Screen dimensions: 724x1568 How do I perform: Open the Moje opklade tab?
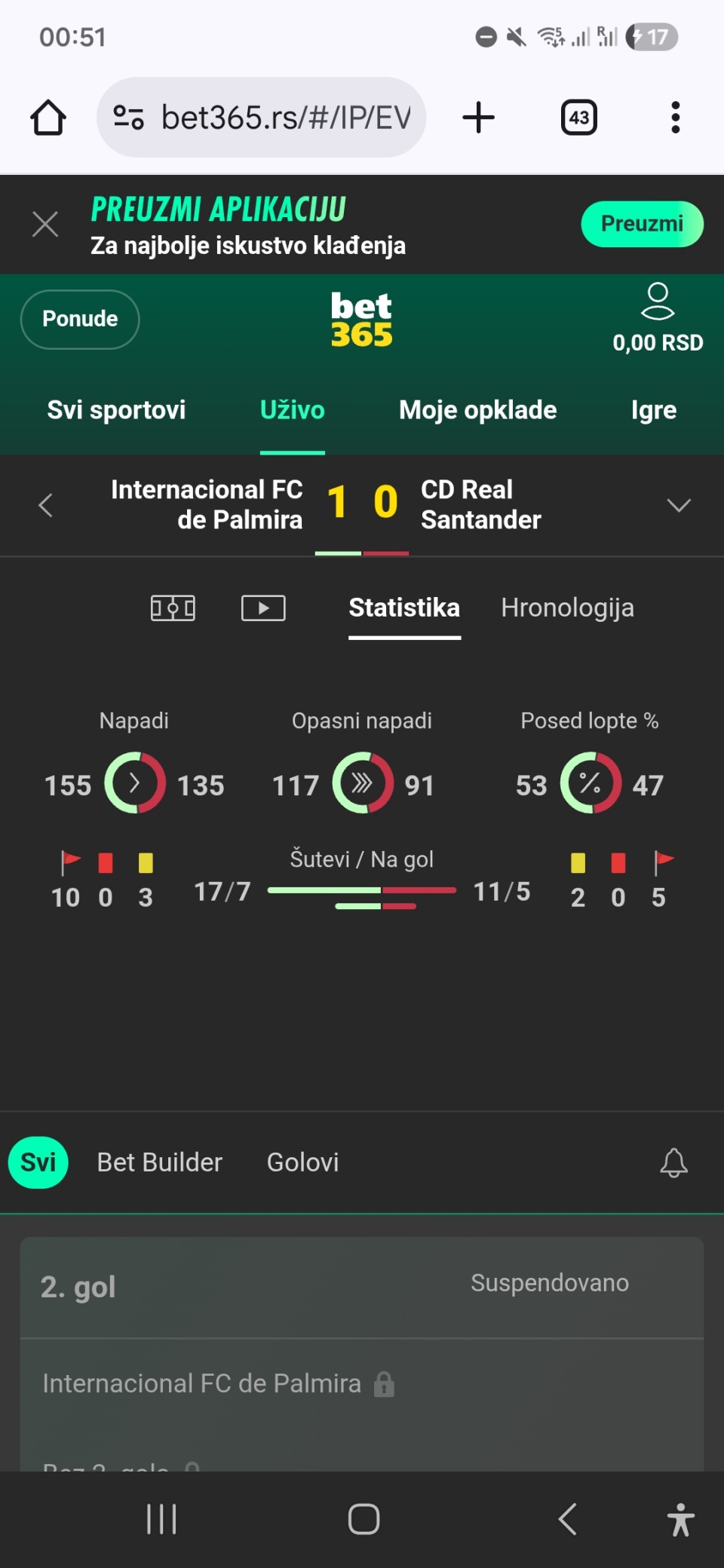(x=477, y=410)
